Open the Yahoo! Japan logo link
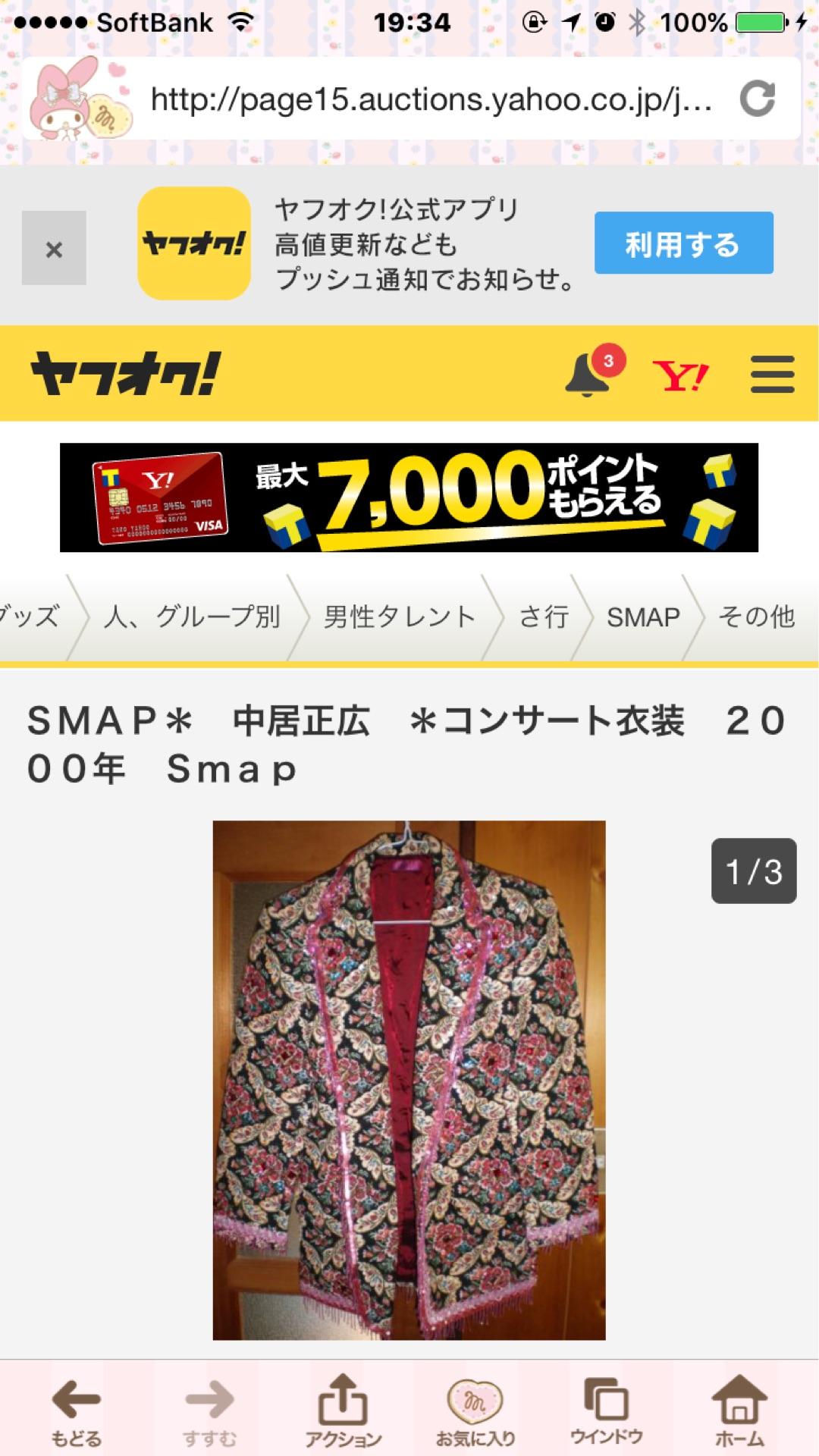 (680, 375)
